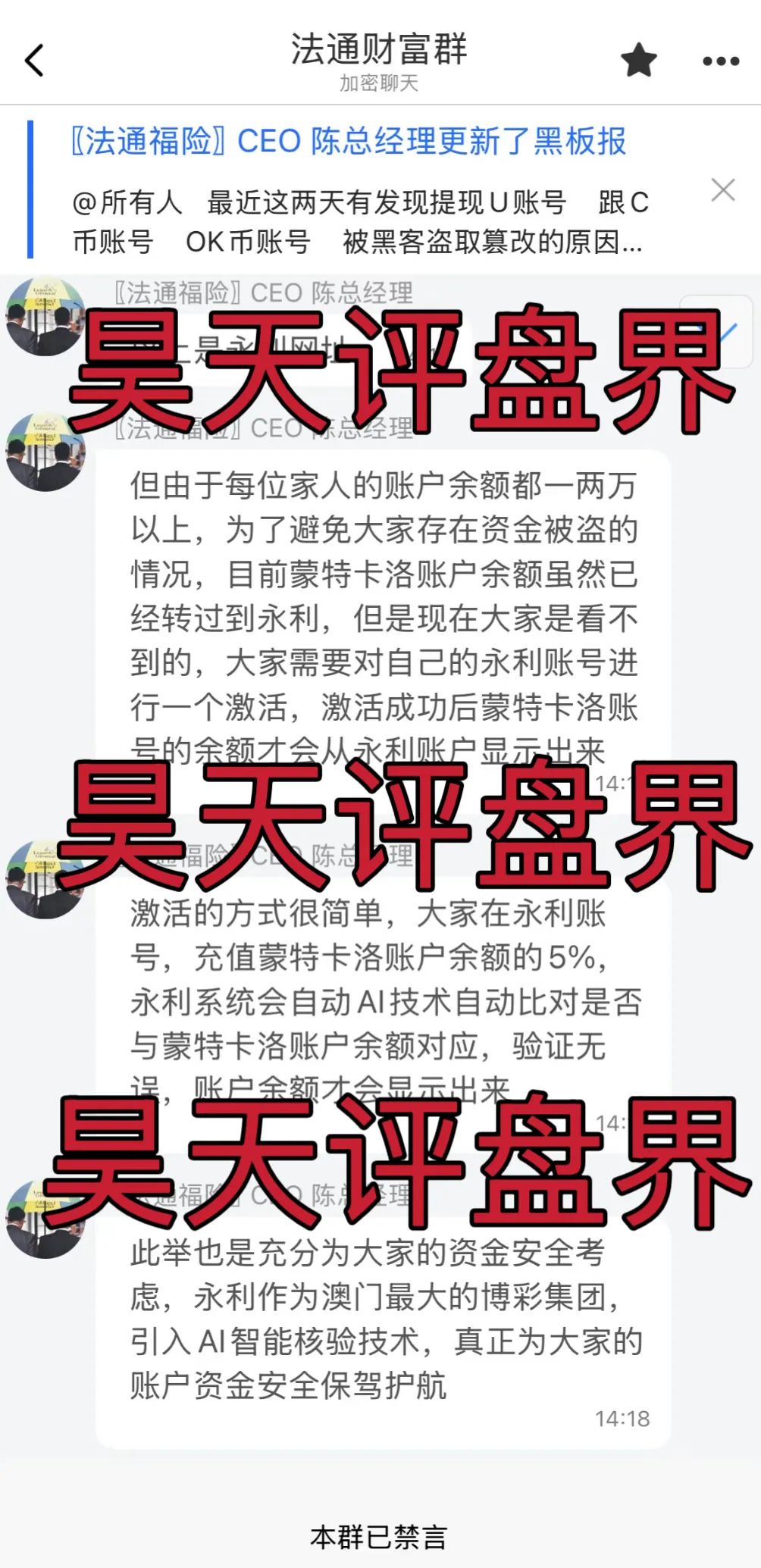Tap the star icon in the header
The width and height of the screenshot is (761, 1568).
click(x=638, y=60)
